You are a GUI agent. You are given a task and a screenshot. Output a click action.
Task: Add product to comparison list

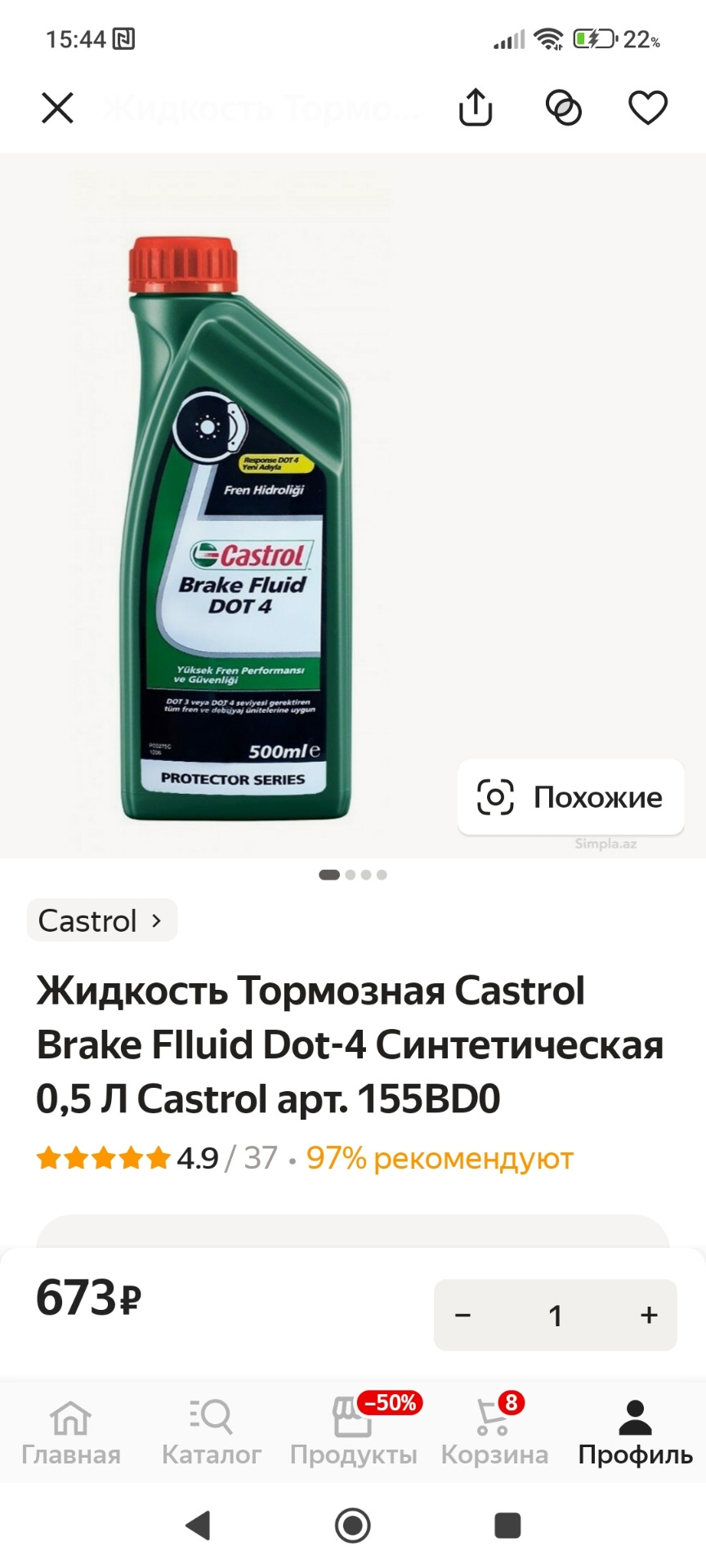point(563,107)
